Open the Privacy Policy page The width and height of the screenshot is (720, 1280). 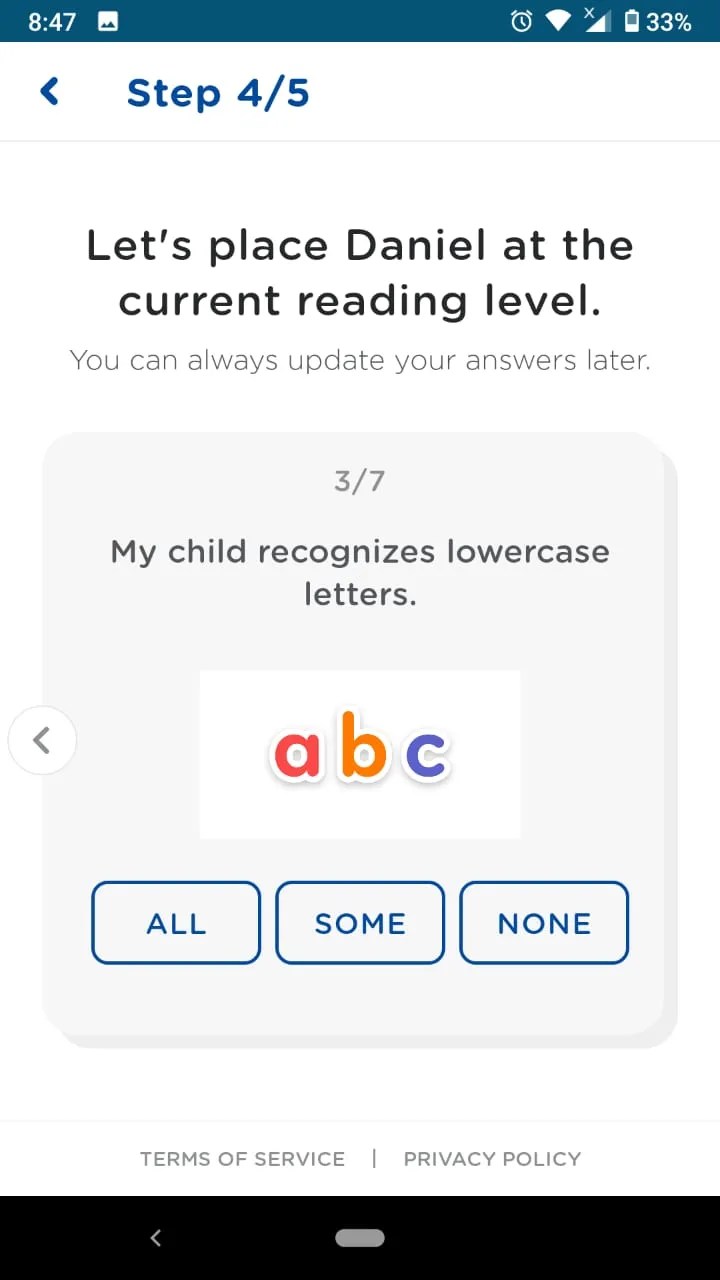coord(492,1158)
